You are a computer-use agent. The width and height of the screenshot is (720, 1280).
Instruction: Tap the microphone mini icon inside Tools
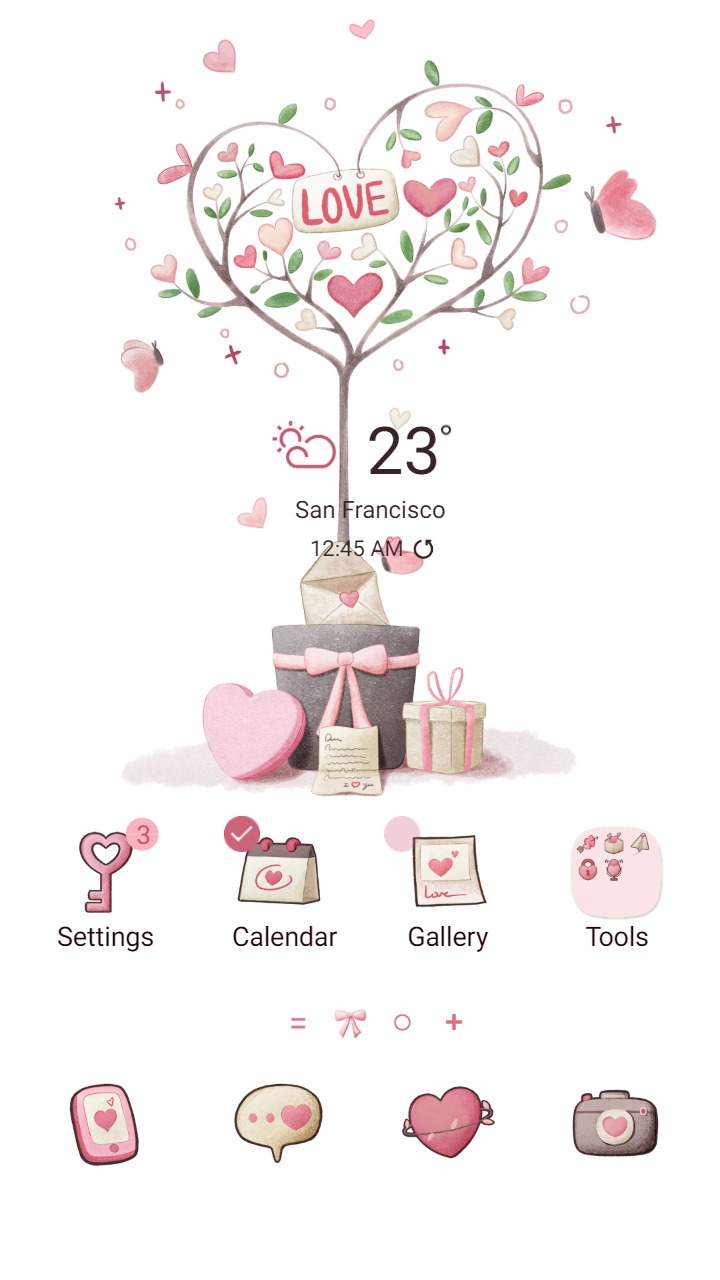tap(613, 868)
